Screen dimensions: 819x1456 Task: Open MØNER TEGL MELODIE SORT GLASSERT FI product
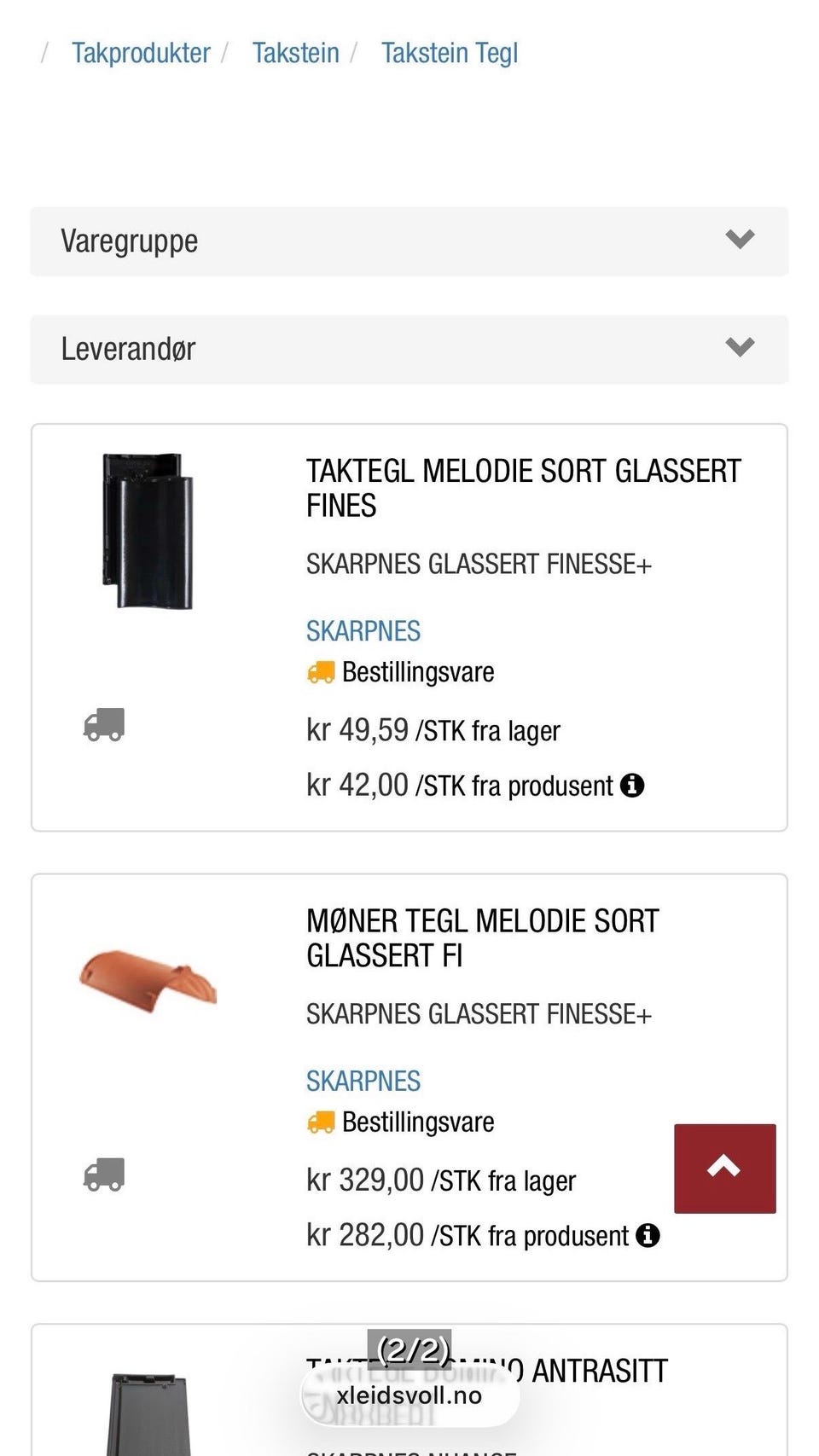pyautogui.click(x=482, y=938)
